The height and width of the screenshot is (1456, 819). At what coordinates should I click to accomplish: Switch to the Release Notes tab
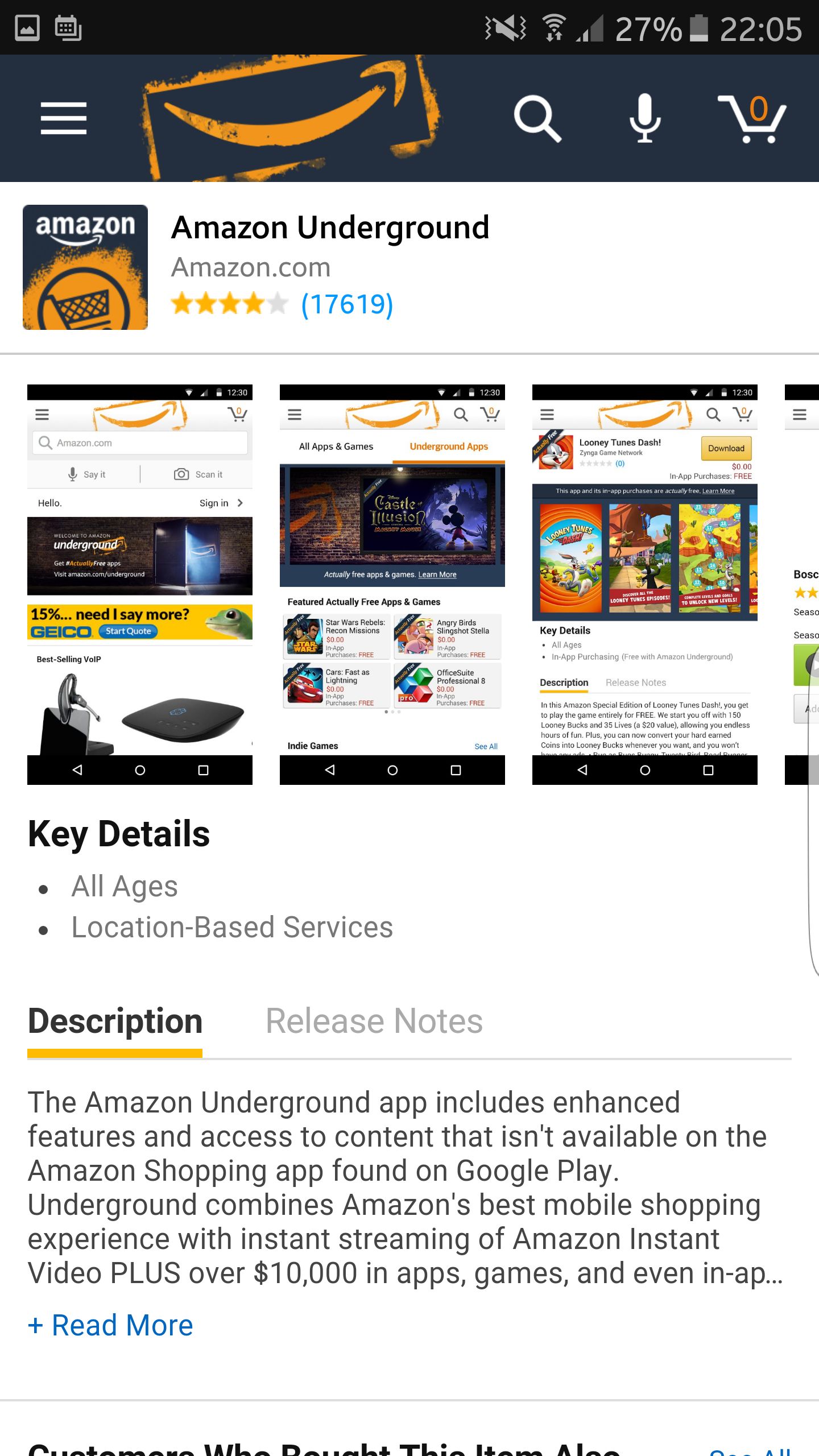click(x=374, y=1021)
